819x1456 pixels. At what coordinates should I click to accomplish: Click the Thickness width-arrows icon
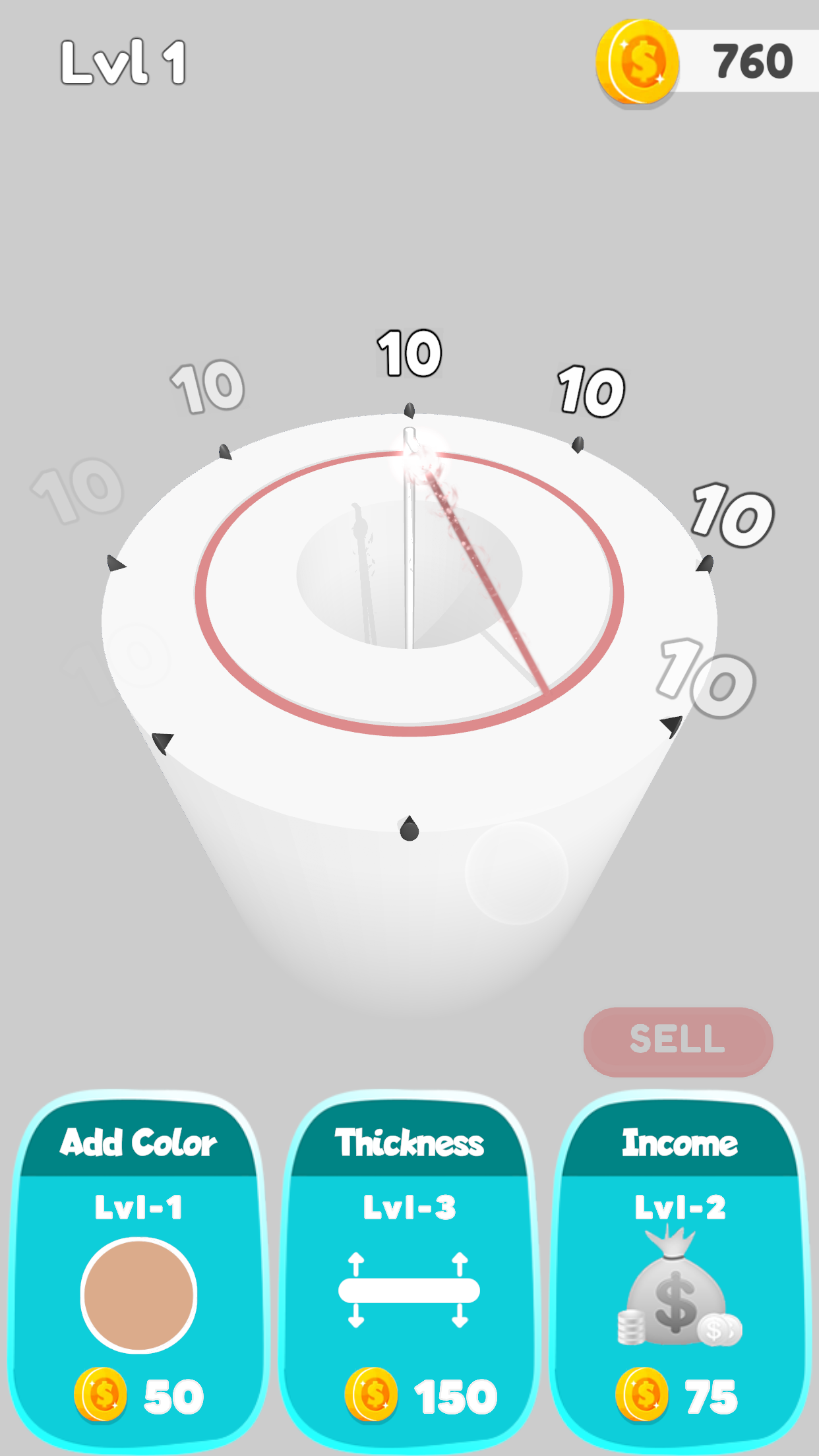click(409, 1289)
